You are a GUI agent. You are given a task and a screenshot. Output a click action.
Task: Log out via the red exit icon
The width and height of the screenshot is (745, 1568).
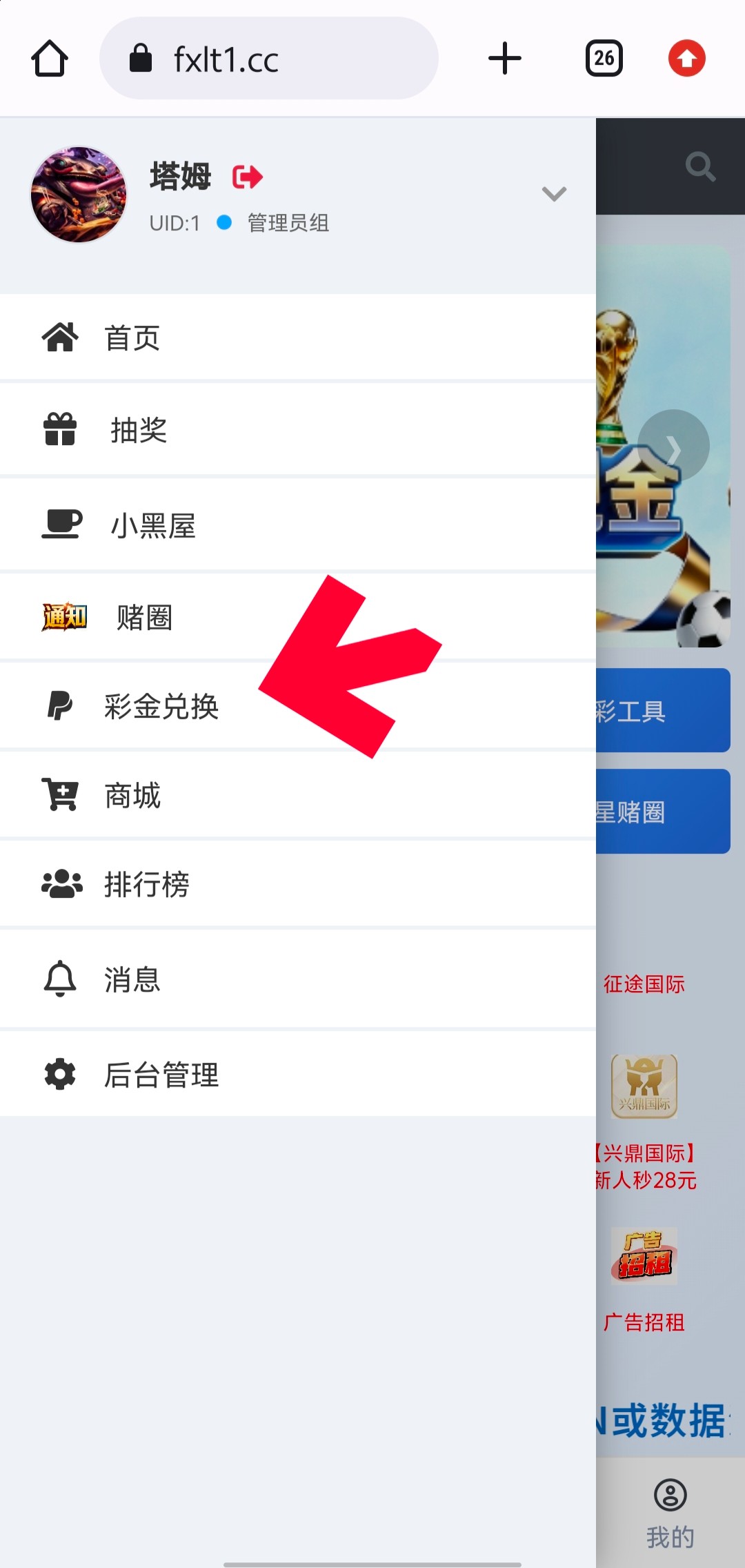(247, 177)
